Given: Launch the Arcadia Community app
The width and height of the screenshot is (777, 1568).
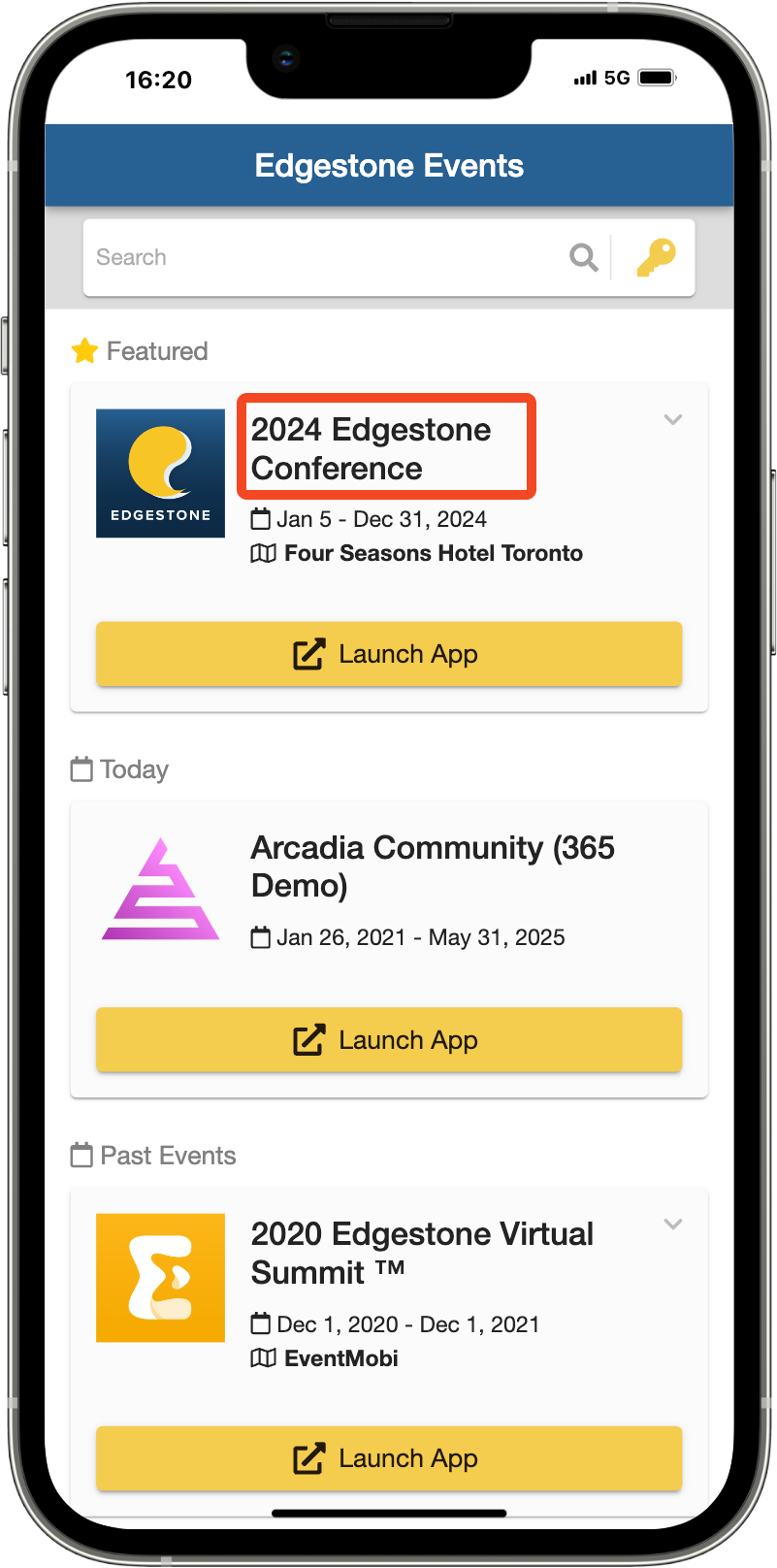Looking at the screenshot, I should 388,1039.
